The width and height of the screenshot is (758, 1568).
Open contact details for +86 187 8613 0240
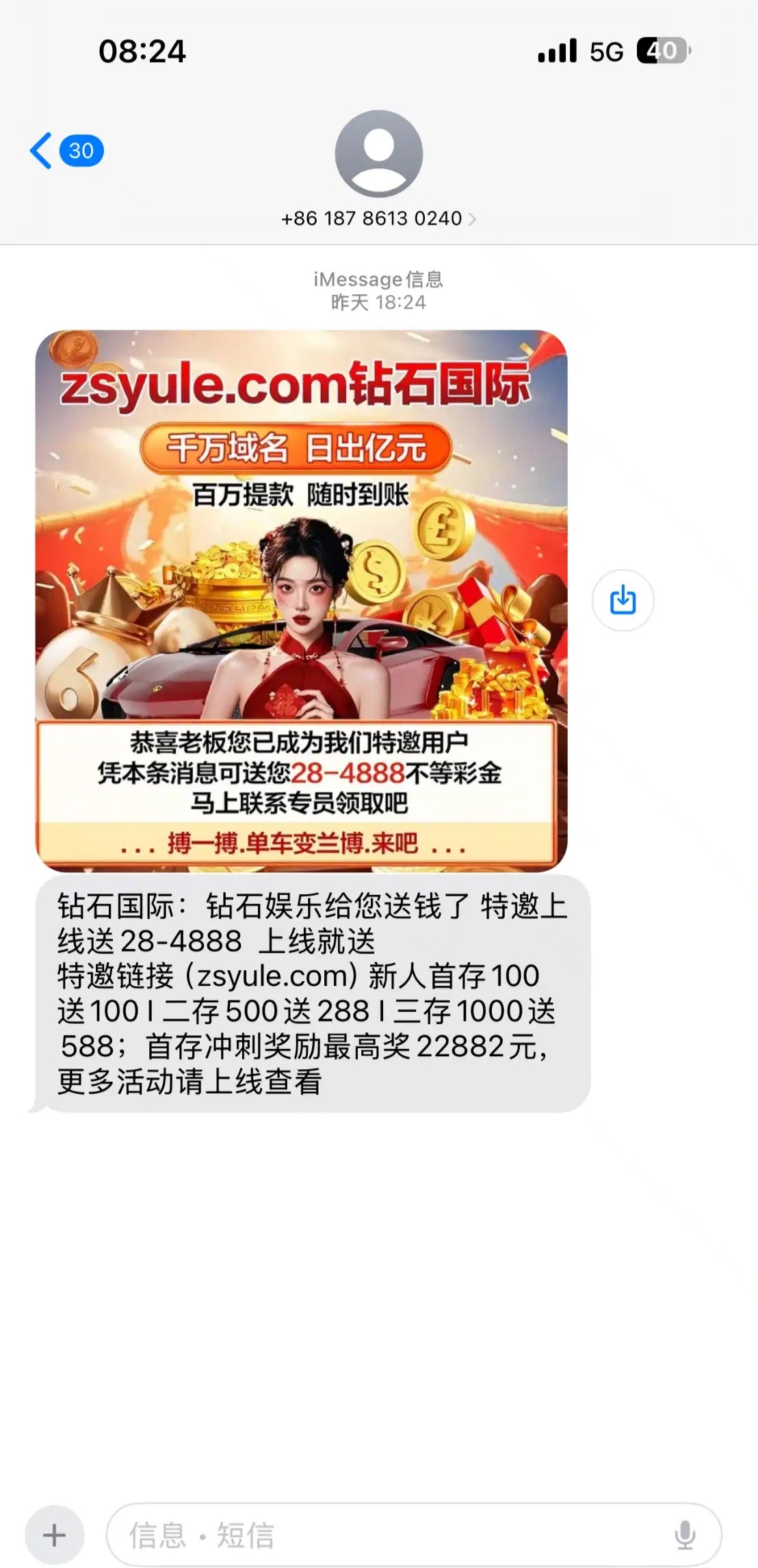click(378, 218)
